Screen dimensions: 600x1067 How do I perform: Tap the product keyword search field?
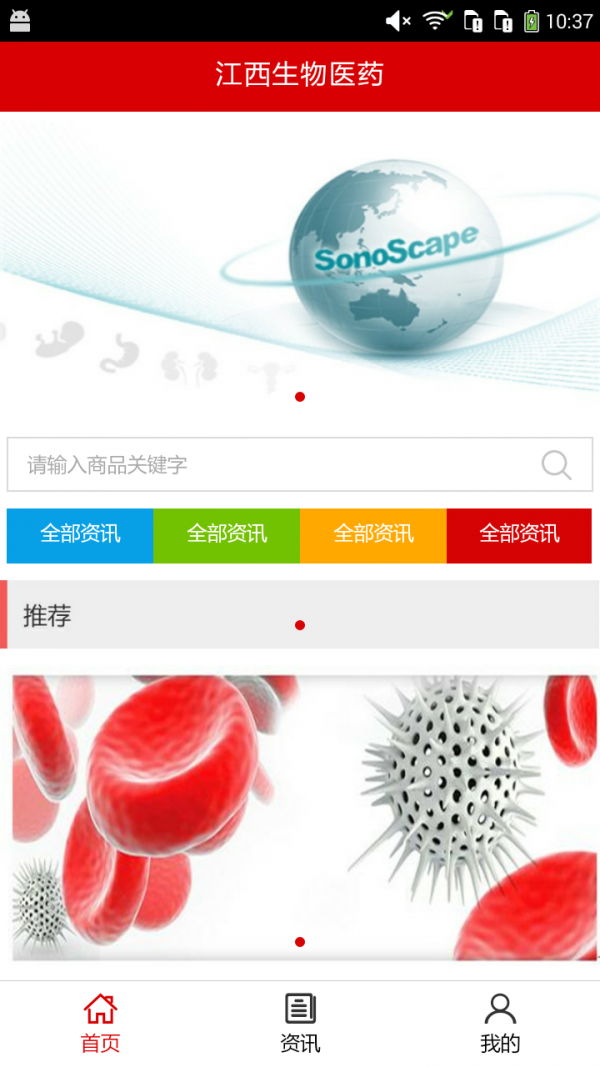pos(270,465)
